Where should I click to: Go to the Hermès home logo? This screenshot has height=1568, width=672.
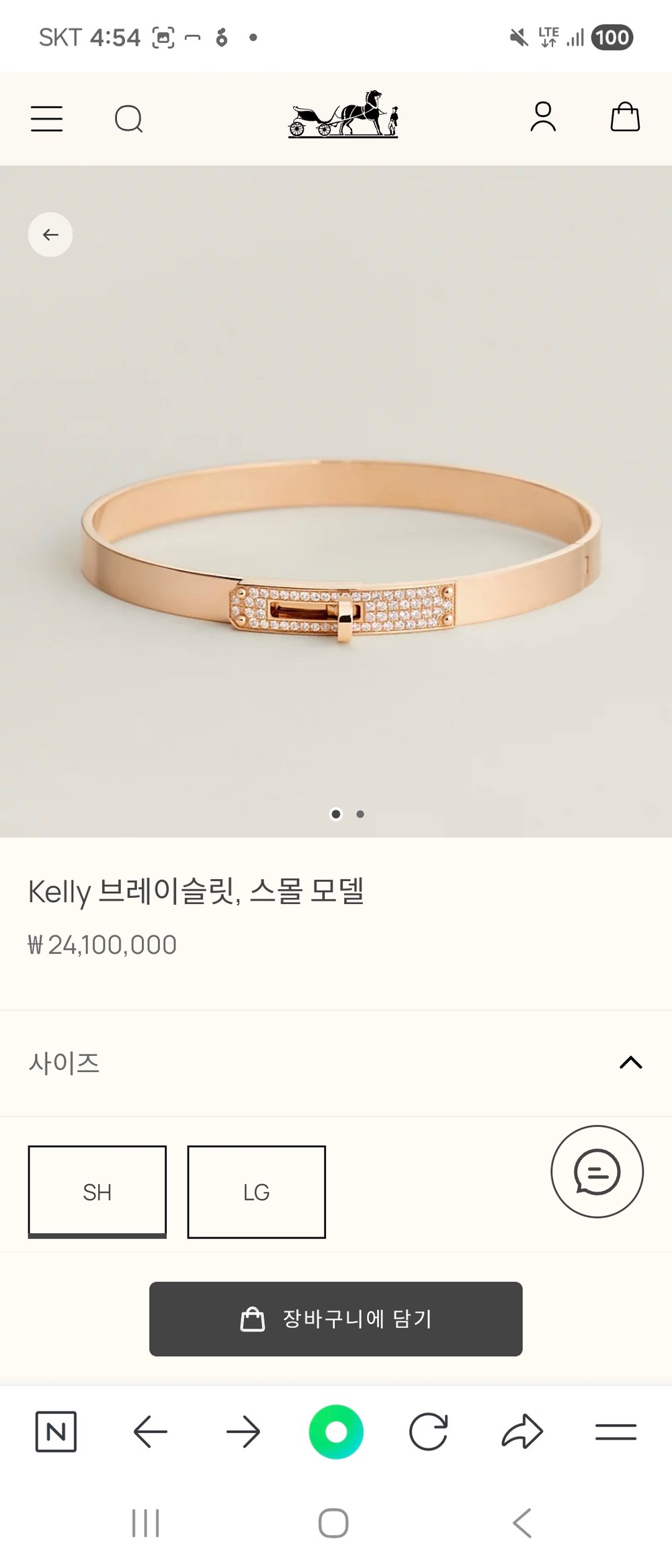[x=343, y=115]
